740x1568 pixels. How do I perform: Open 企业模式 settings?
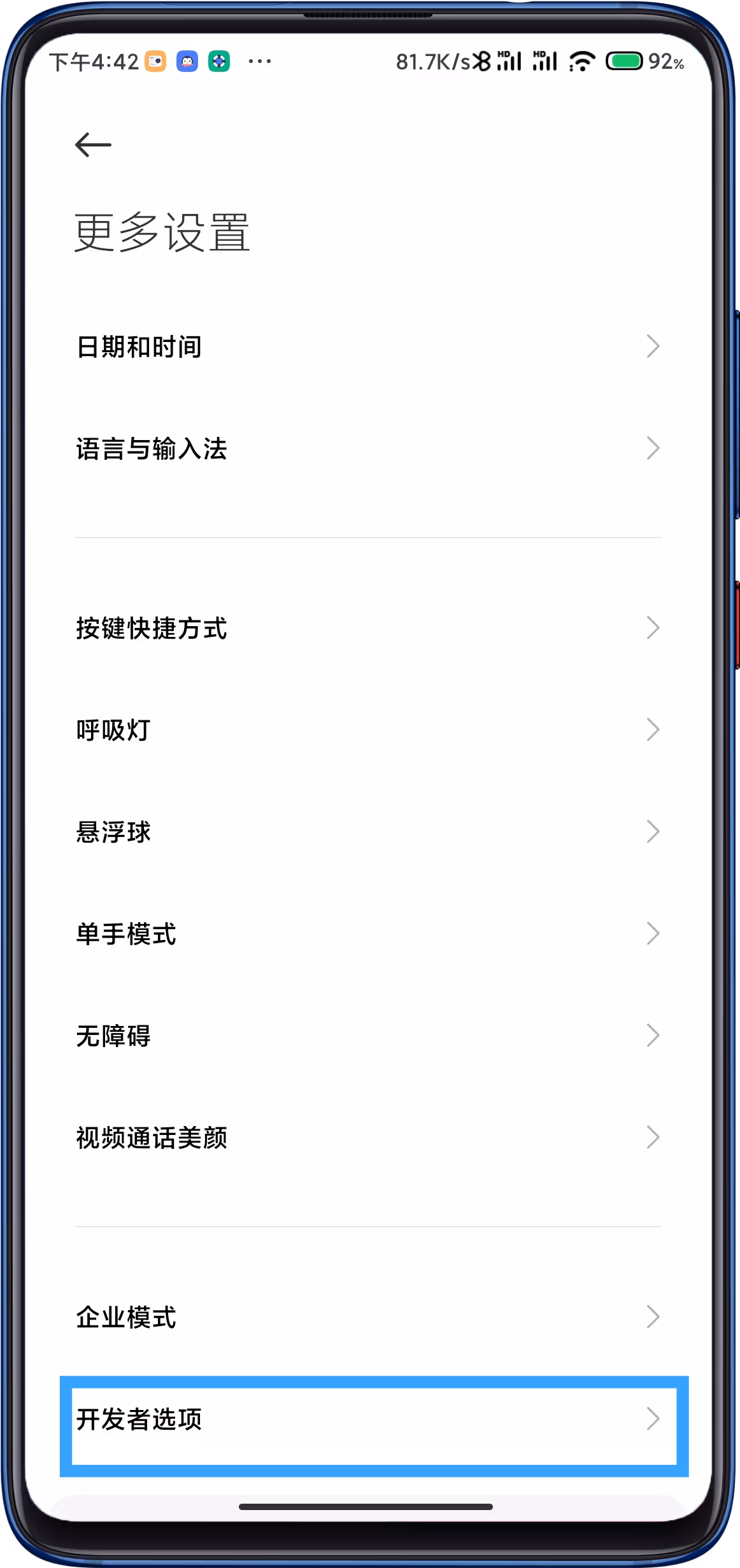pyautogui.click(x=367, y=1317)
